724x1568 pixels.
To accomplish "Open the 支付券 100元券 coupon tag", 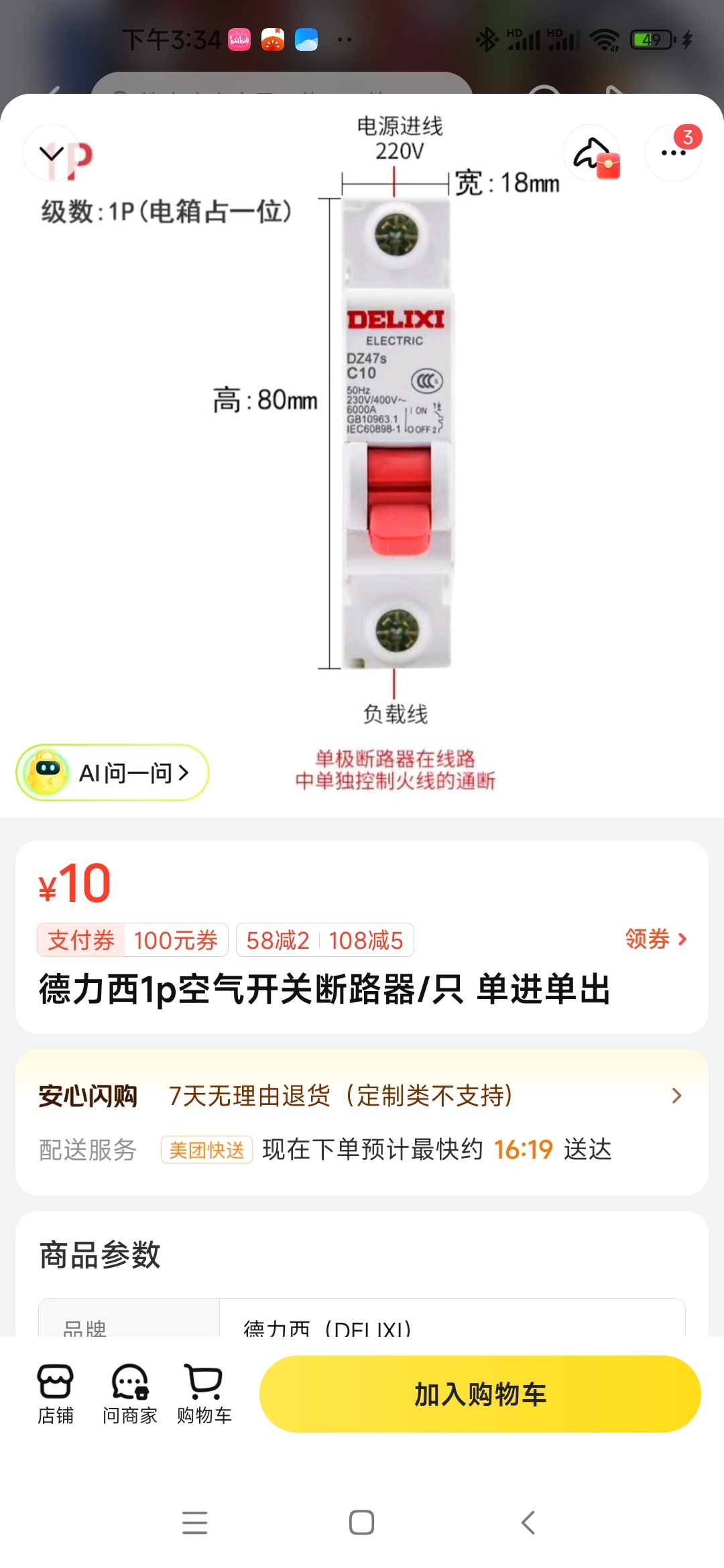I will tap(133, 940).
